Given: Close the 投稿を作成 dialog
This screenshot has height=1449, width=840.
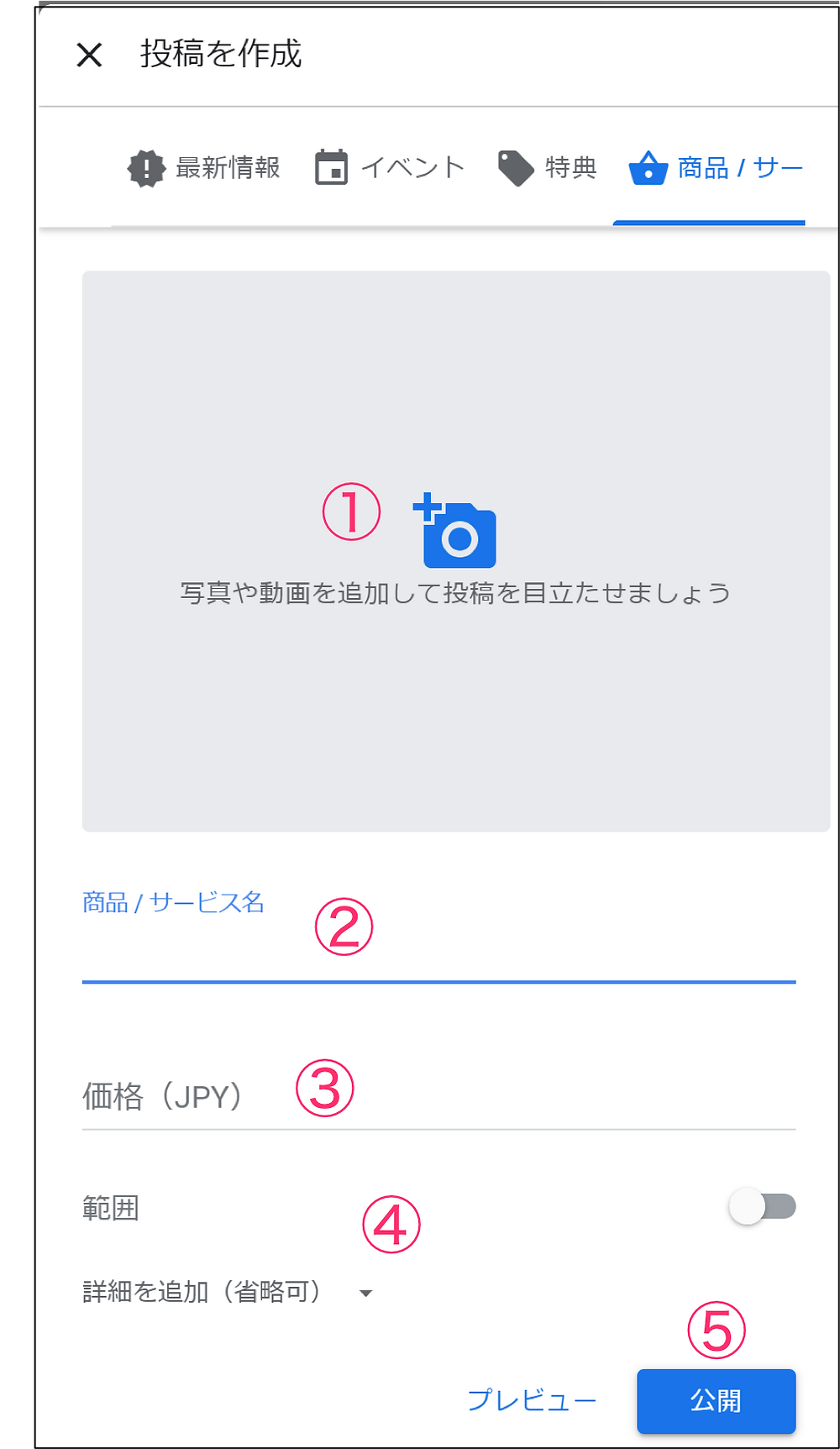Looking at the screenshot, I should pos(89,55).
